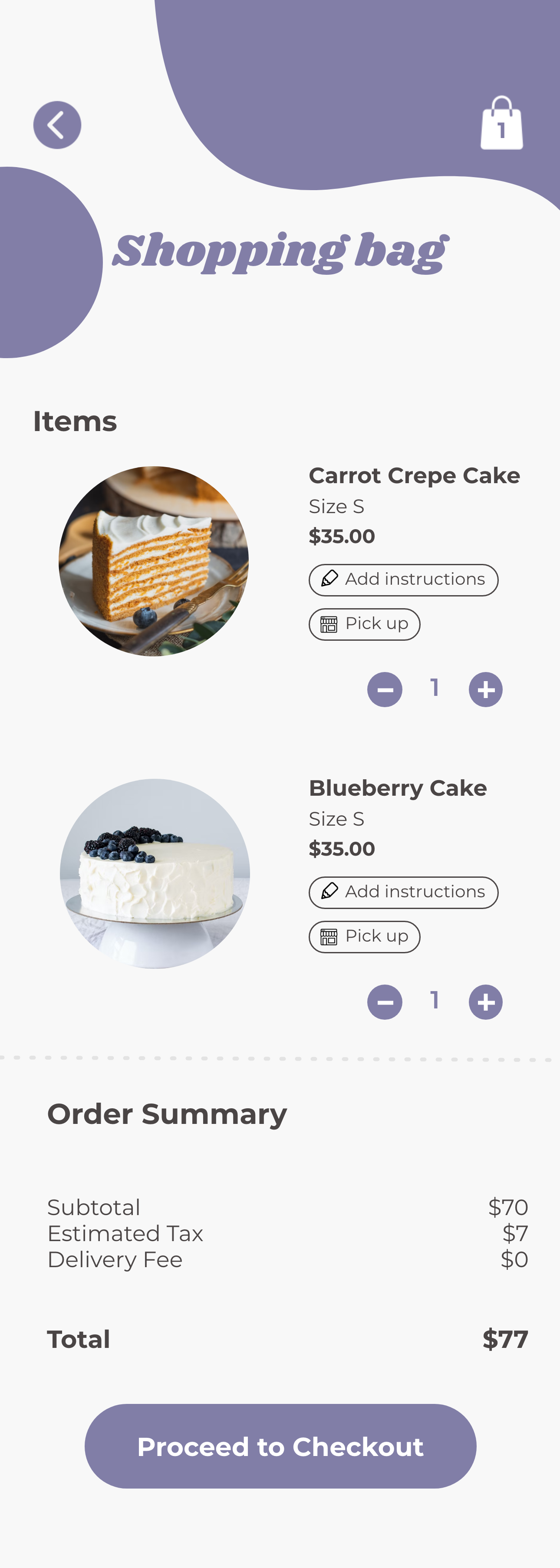Open the Carrot Crepe Cake photo
560x1568 pixels.
coord(154,561)
